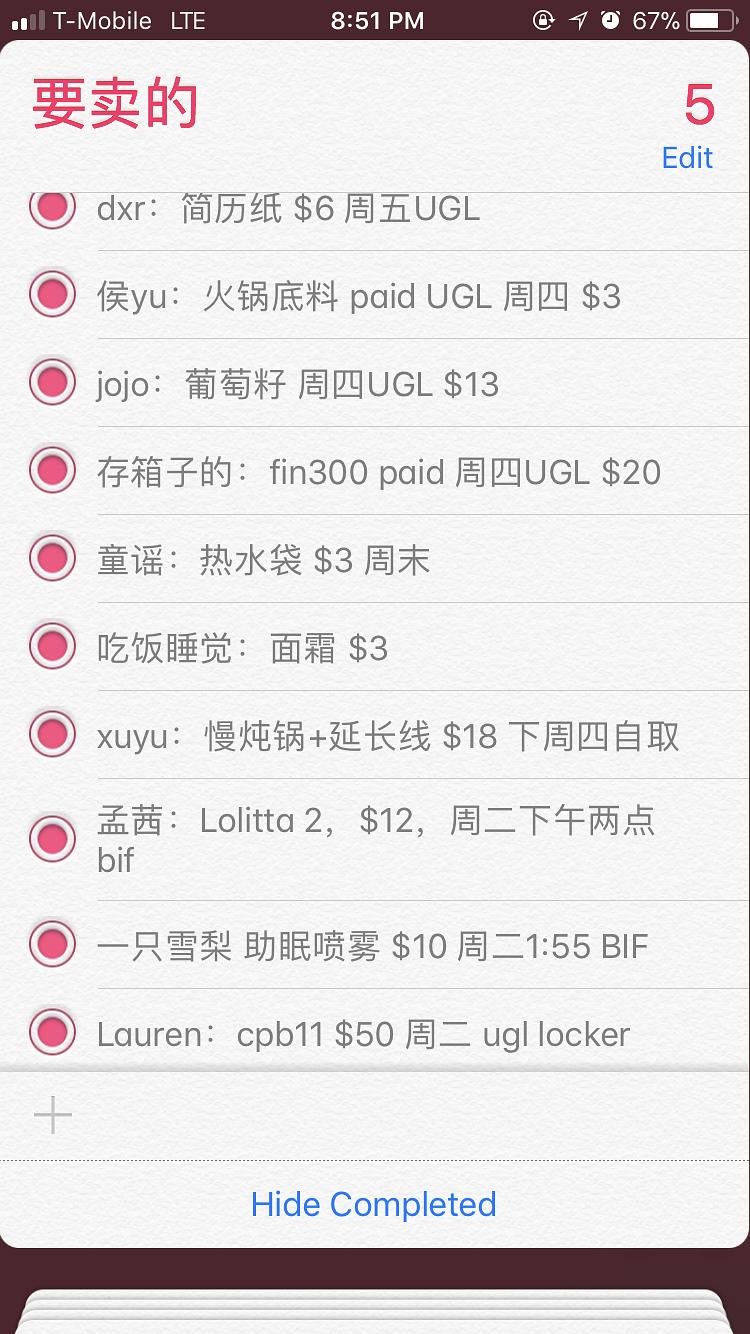Toggle the 孟茜 Lolitta 2 completion circle

[x=52, y=838]
